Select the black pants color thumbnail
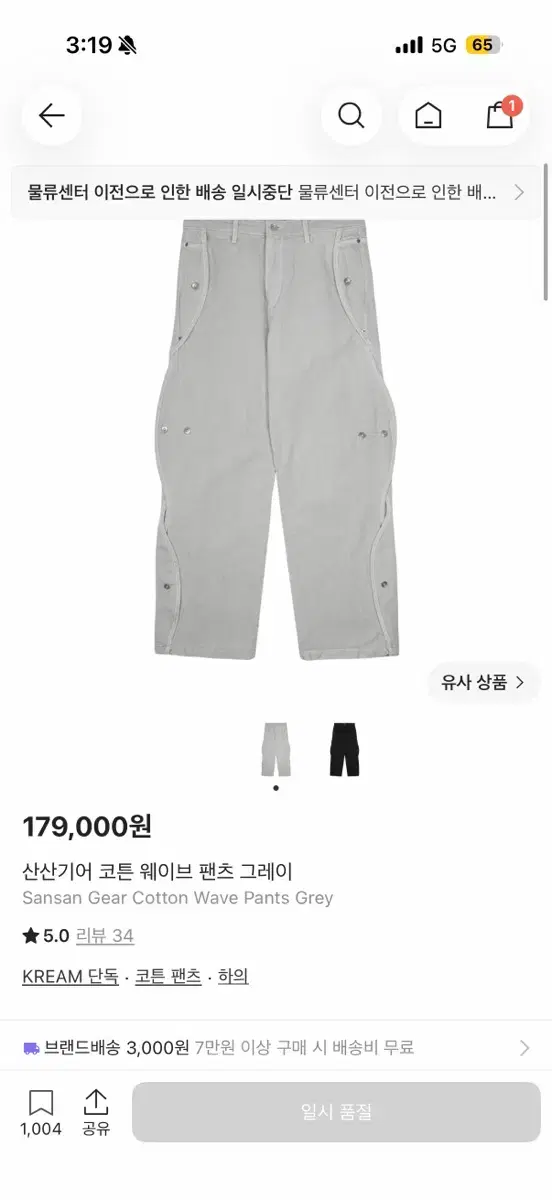 pyautogui.click(x=344, y=750)
